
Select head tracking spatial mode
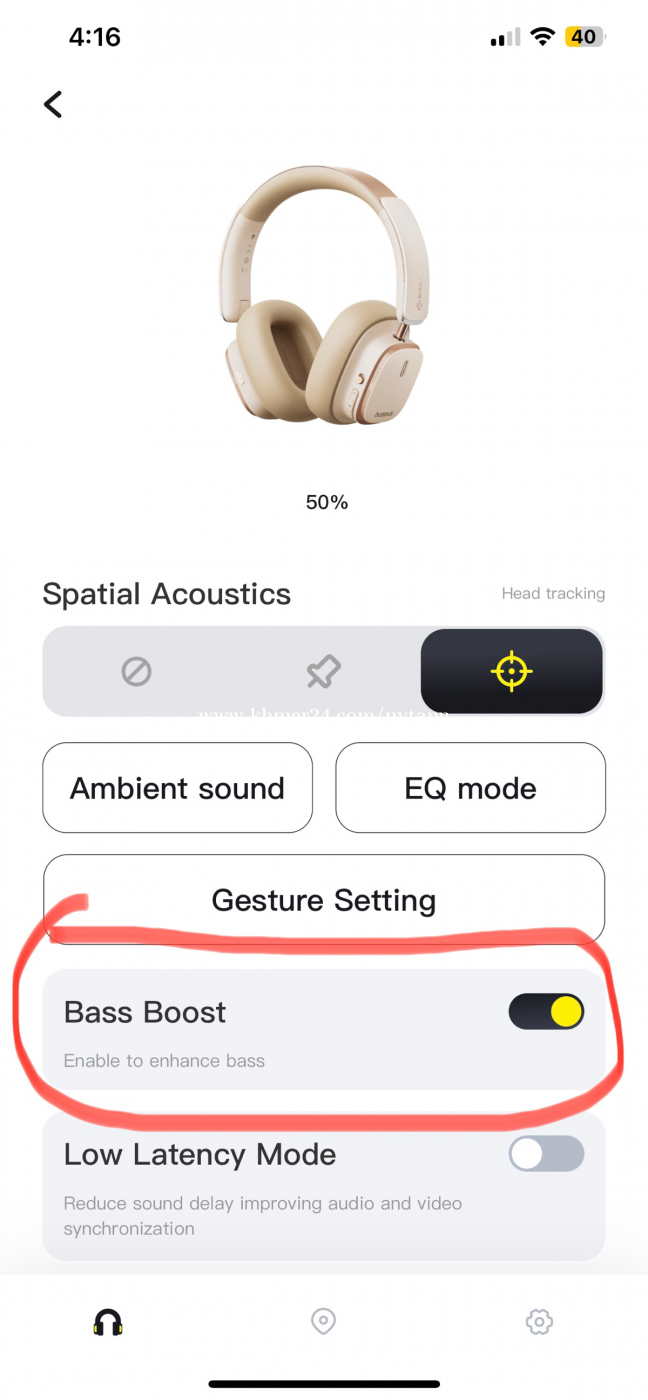pos(511,671)
